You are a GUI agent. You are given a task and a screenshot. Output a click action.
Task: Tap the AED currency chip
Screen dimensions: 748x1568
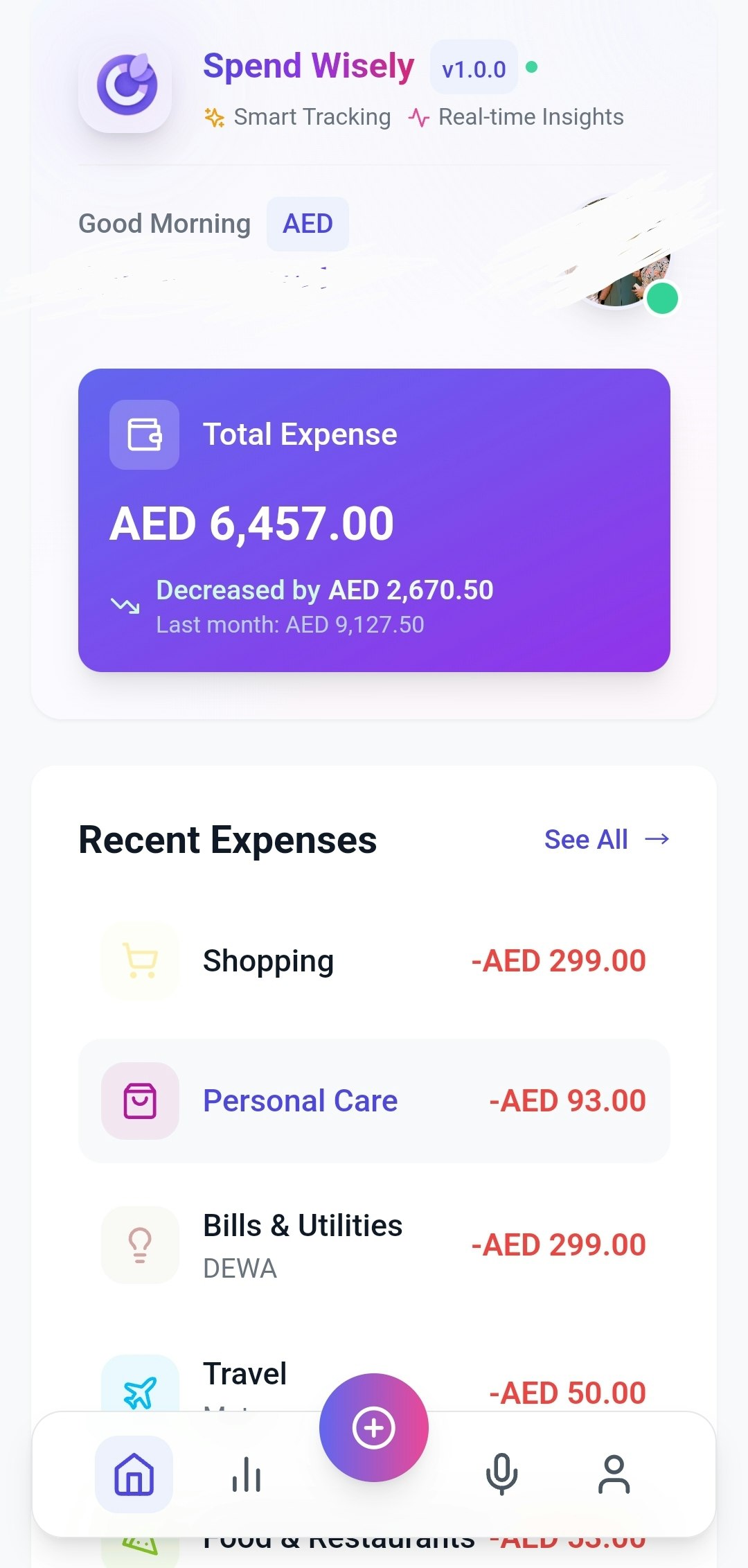(x=308, y=224)
